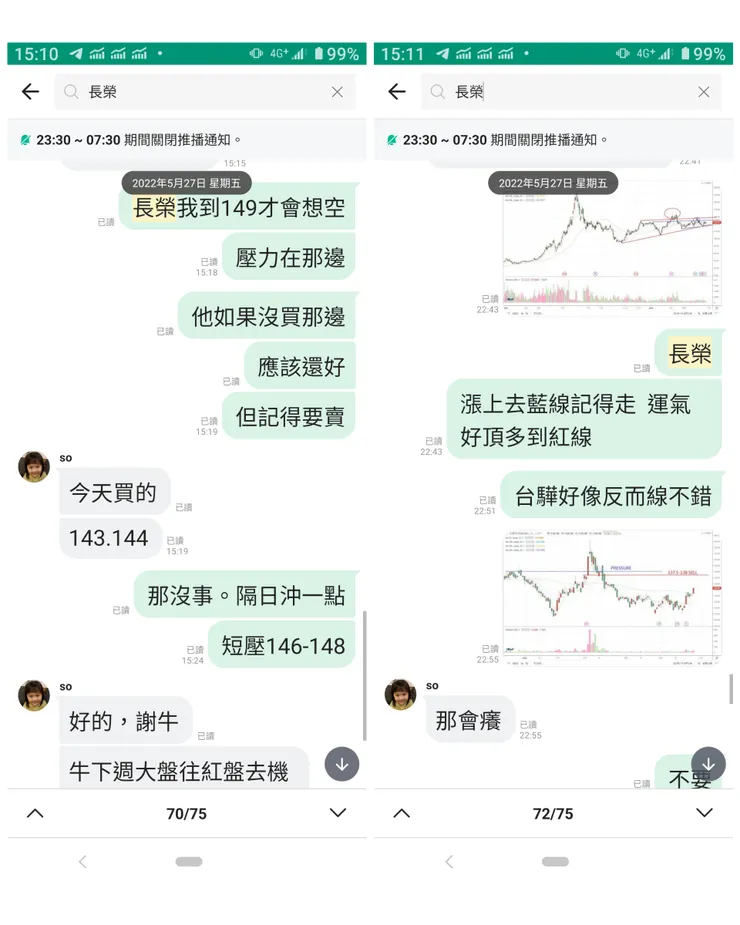This screenshot has width=740, height=925.
Task: Jump to next search result below 70/75
Action: 336,813
